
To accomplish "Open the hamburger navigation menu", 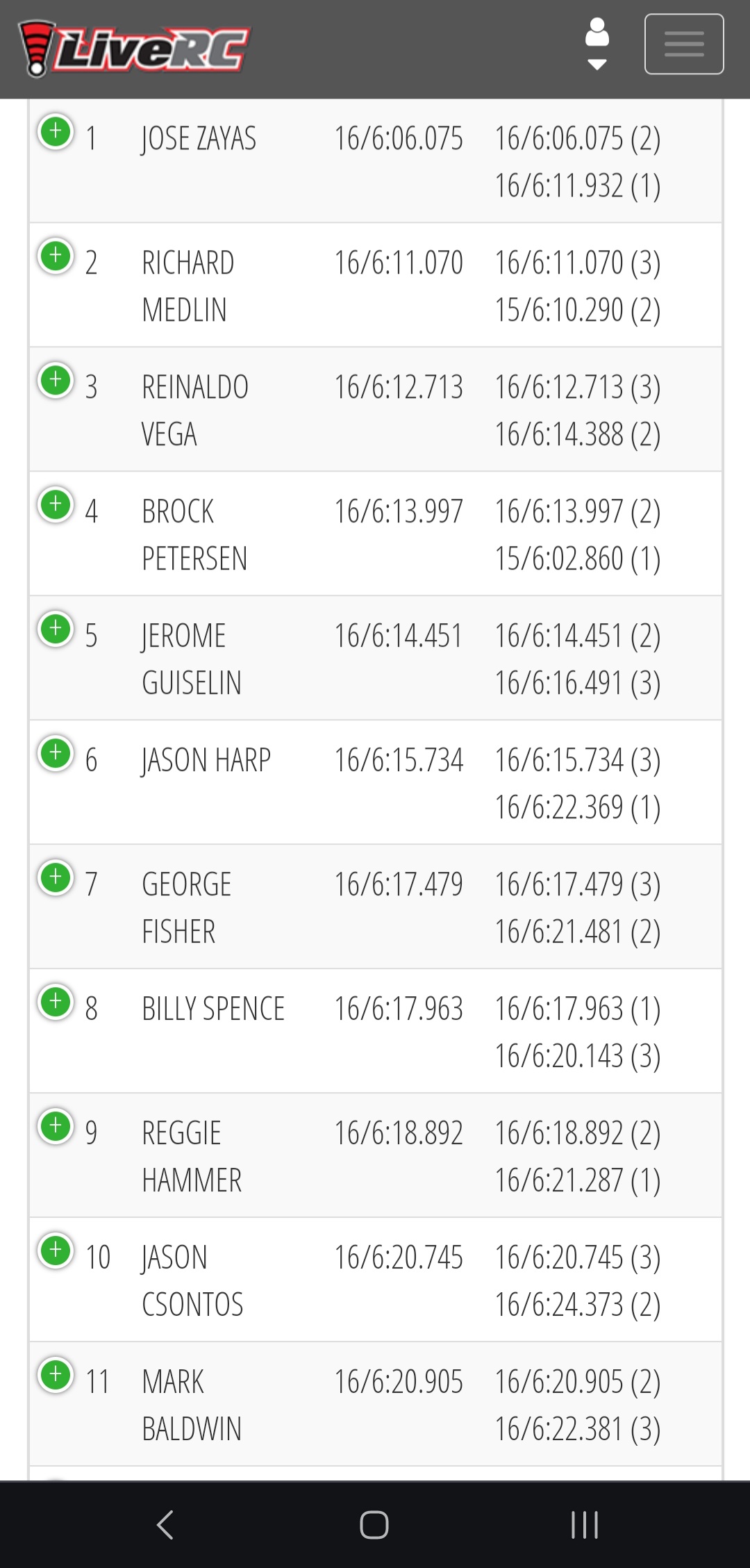I will coord(684,44).
